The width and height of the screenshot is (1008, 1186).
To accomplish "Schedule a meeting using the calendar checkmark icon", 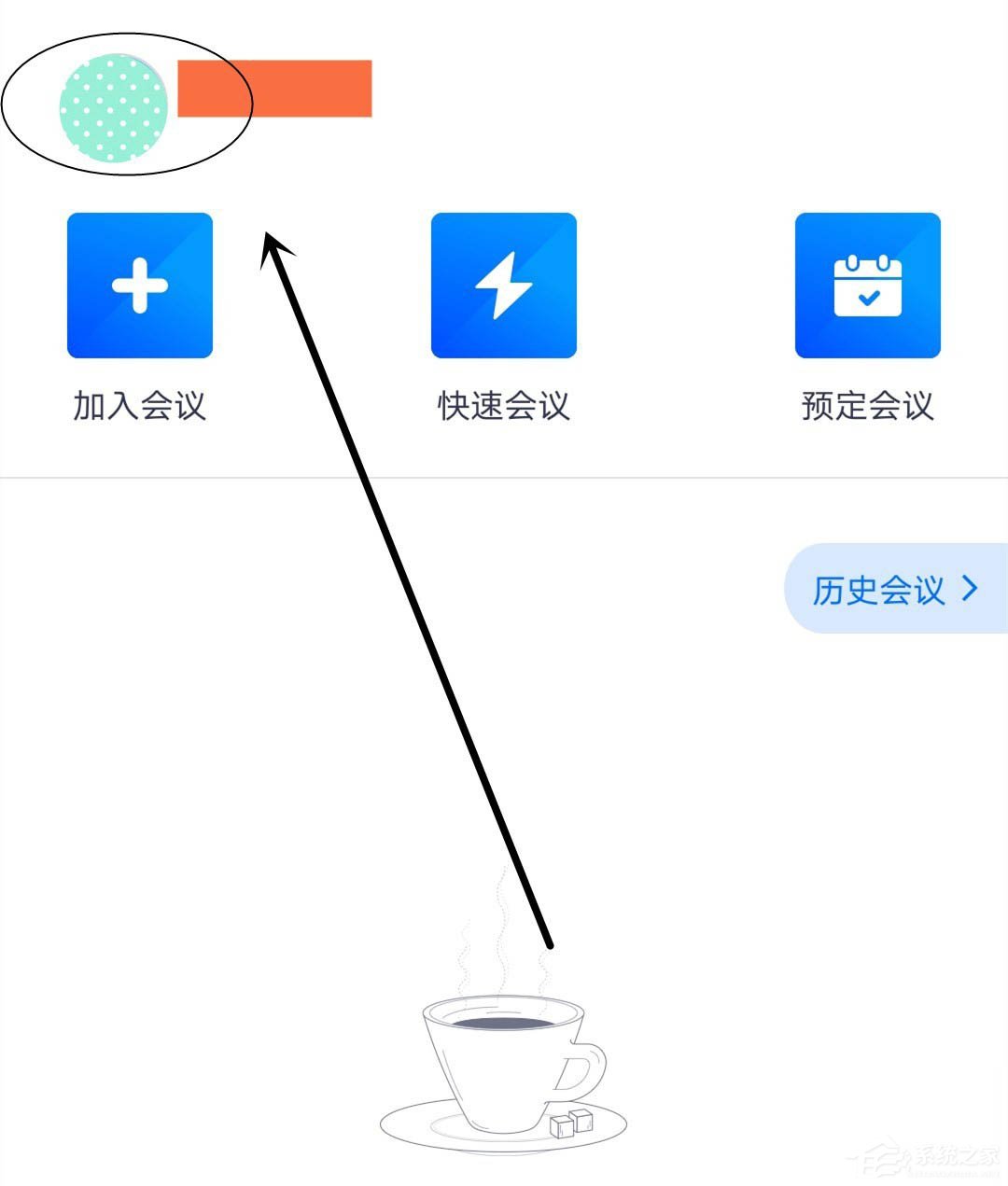I will click(x=867, y=286).
